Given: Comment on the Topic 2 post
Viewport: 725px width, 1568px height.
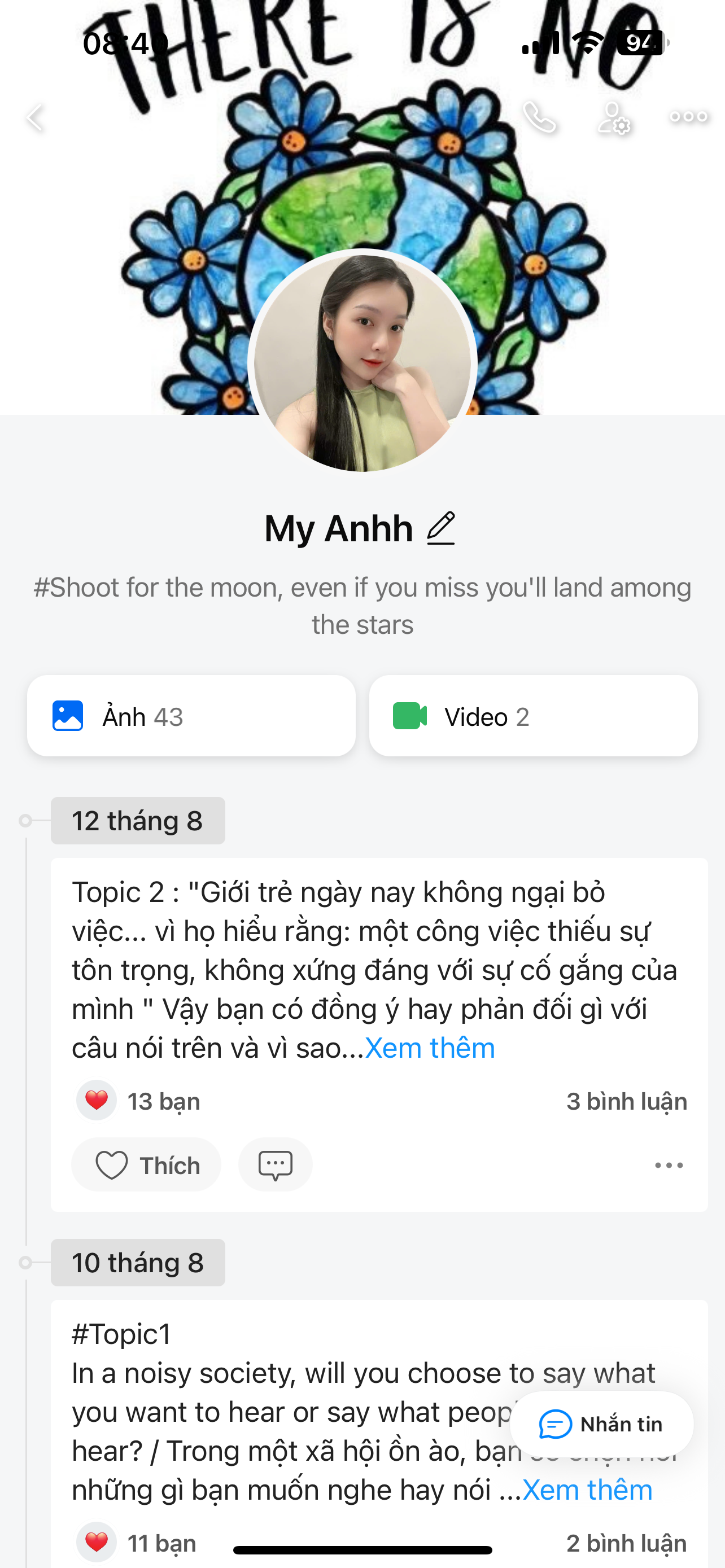Looking at the screenshot, I should [275, 1165].
